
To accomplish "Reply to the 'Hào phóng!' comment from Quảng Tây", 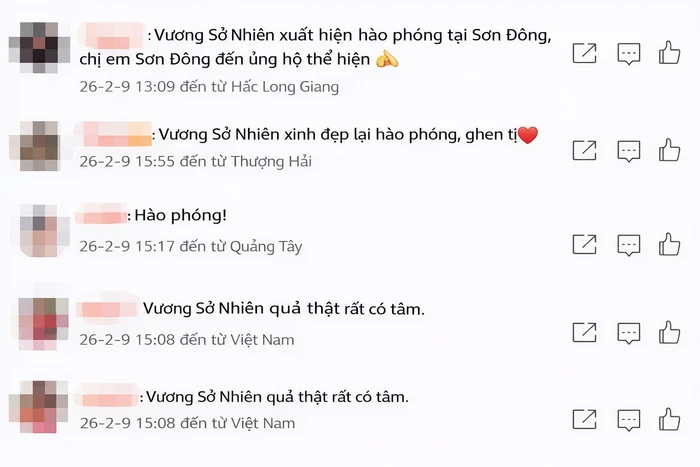I will click(x=628, y=244).
